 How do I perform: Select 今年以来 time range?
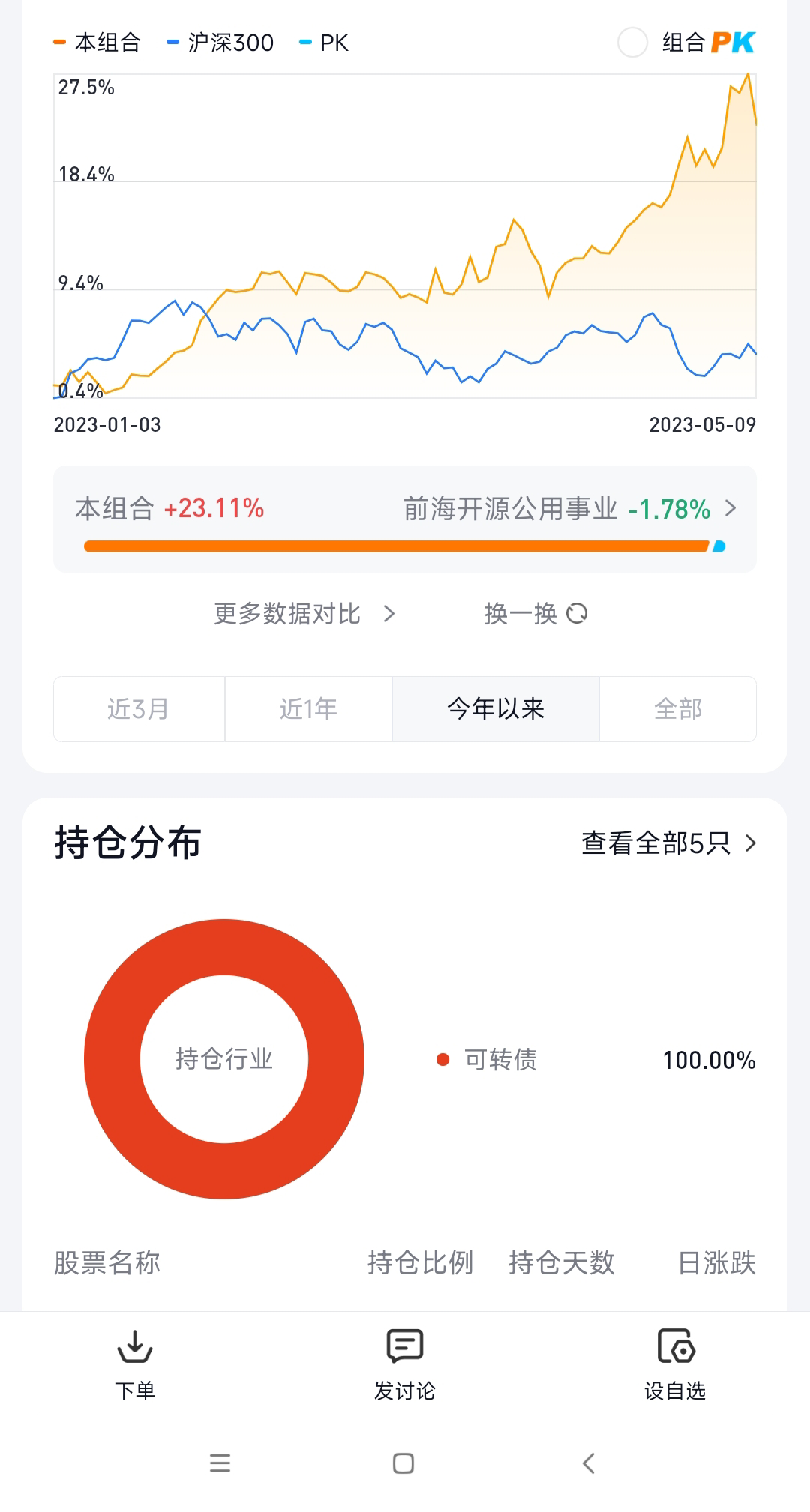point(495,709)
